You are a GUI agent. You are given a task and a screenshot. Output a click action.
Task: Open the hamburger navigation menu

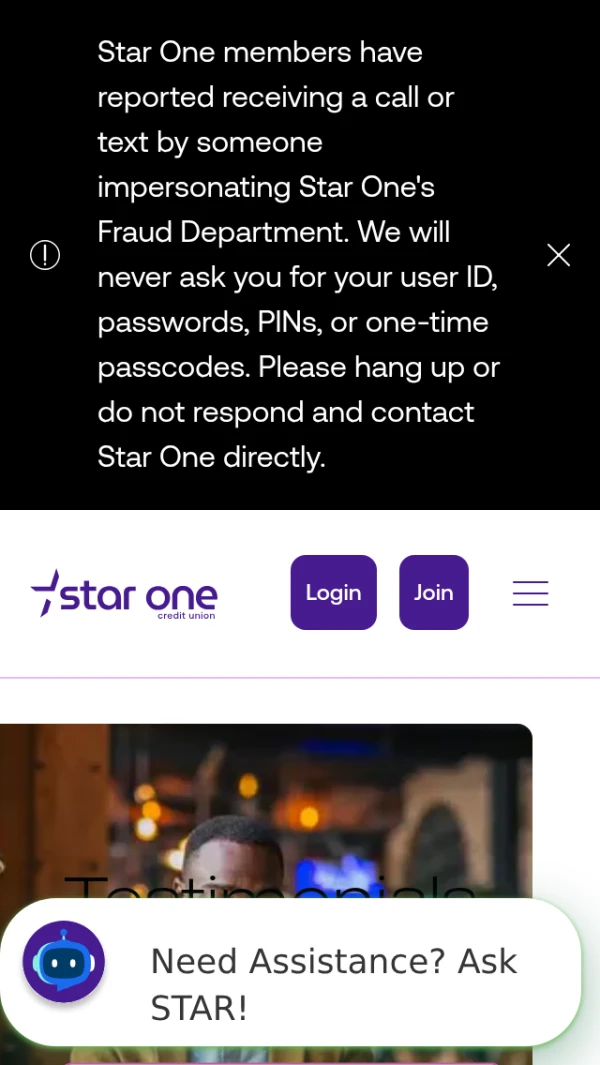tap(530, 593)
